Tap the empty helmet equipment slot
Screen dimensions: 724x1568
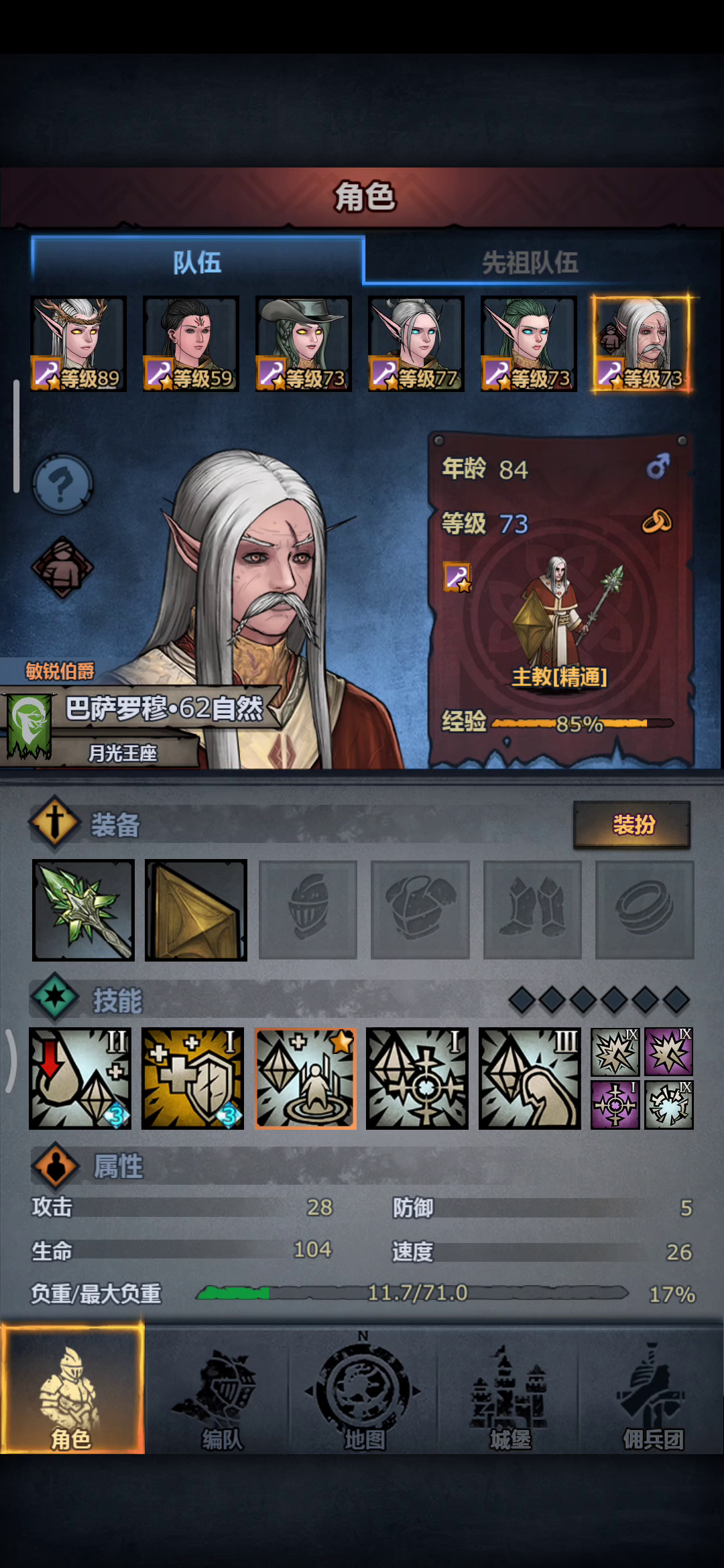[308, 911]
